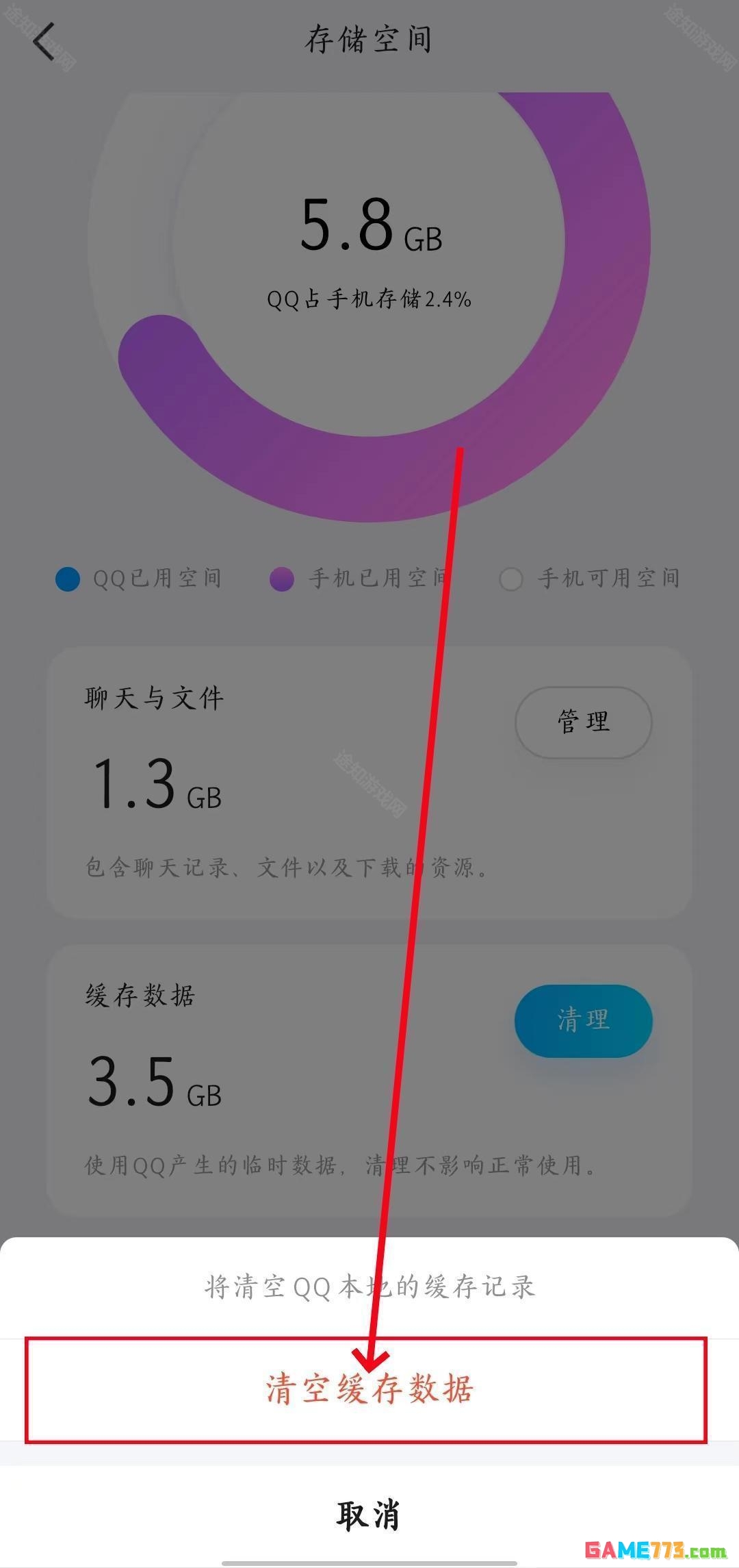Open 管理 for 聊天与文件

[x=583, y=722]
